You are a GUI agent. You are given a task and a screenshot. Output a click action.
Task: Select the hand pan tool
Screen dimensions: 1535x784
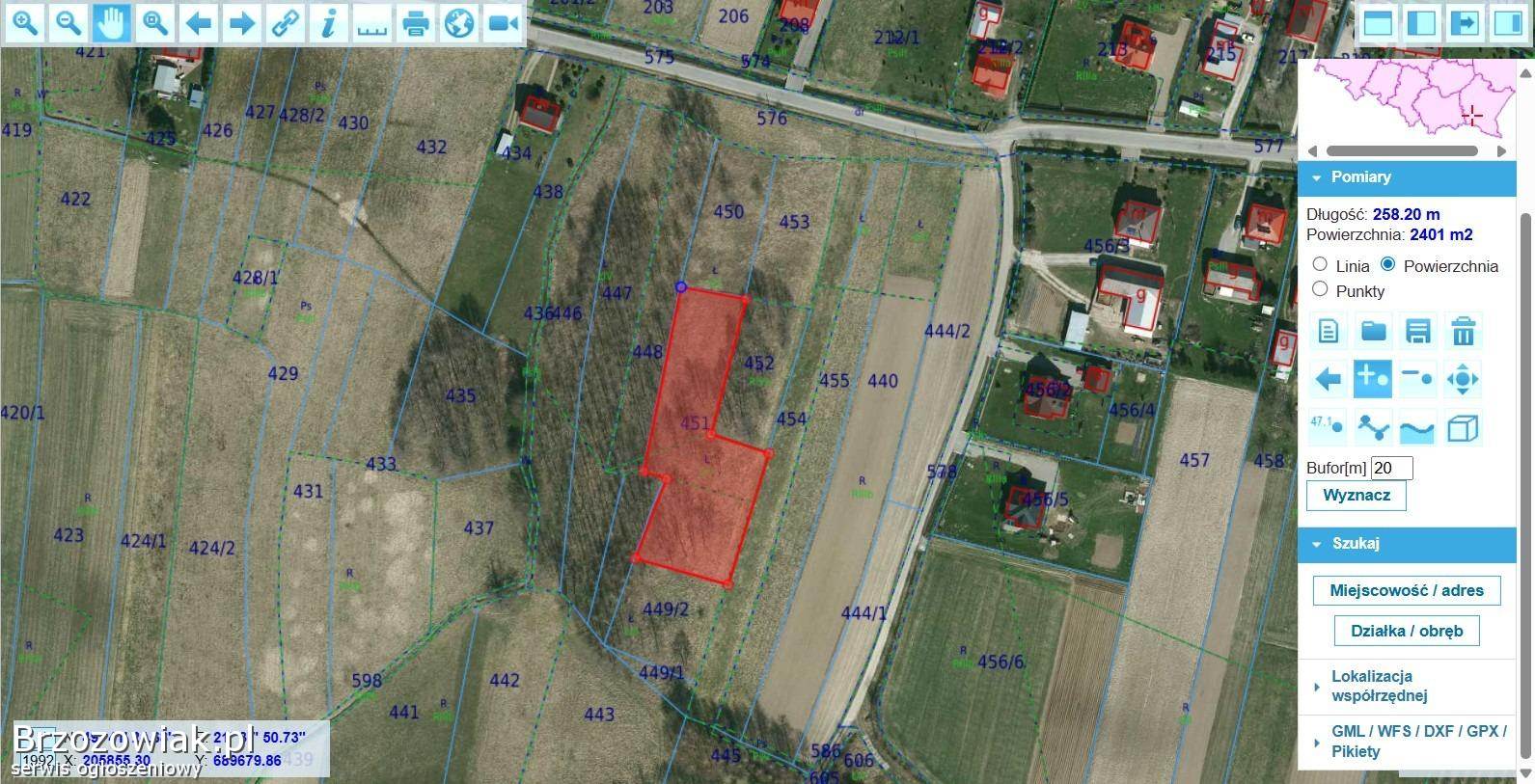112,22
